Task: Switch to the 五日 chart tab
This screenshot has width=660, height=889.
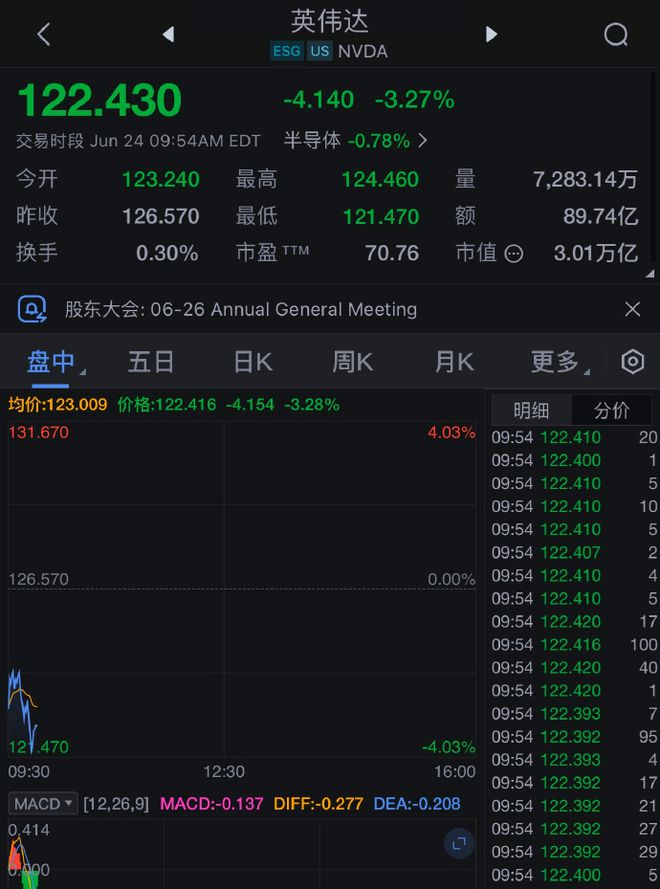Action: pyautogui.click(x=151, y=362)
